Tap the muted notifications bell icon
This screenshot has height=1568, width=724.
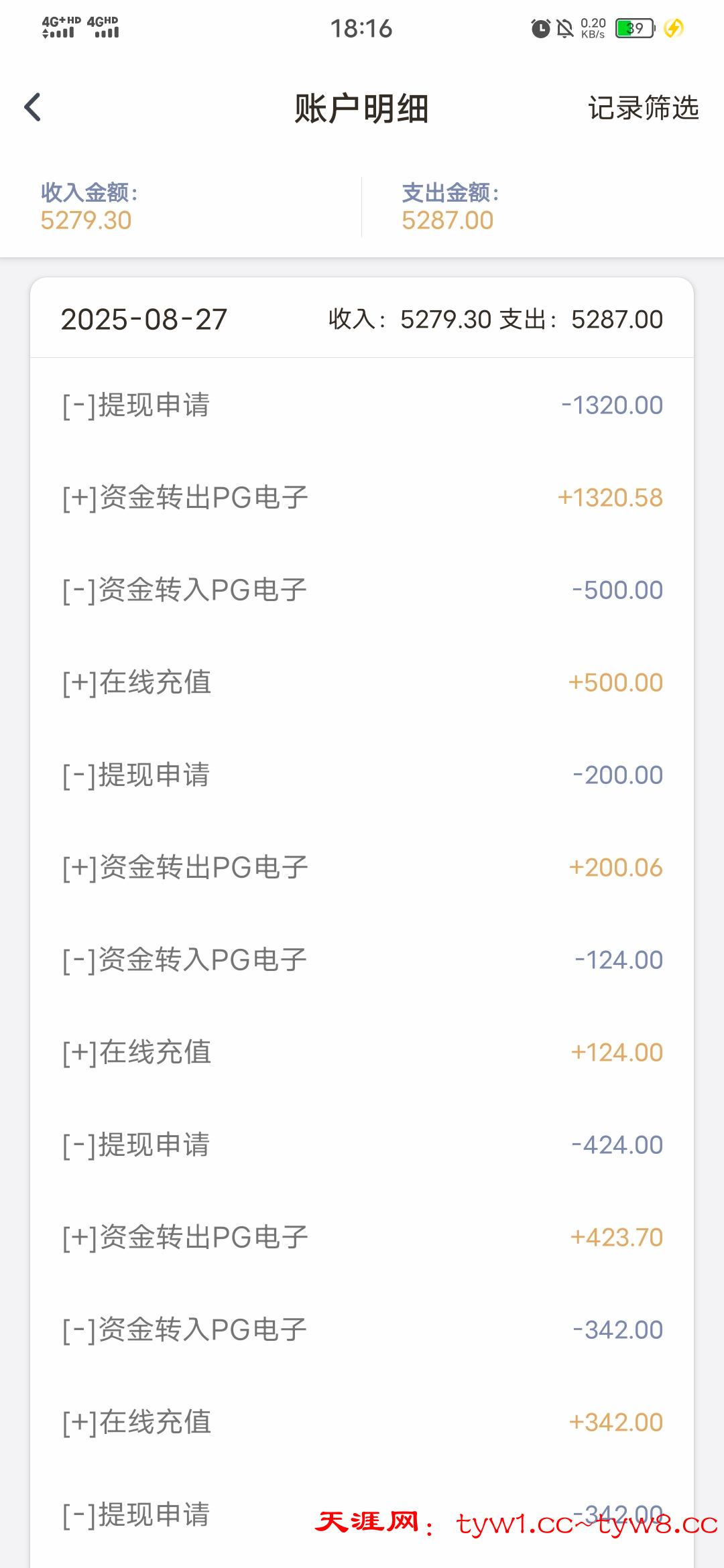tap(565, 27)
